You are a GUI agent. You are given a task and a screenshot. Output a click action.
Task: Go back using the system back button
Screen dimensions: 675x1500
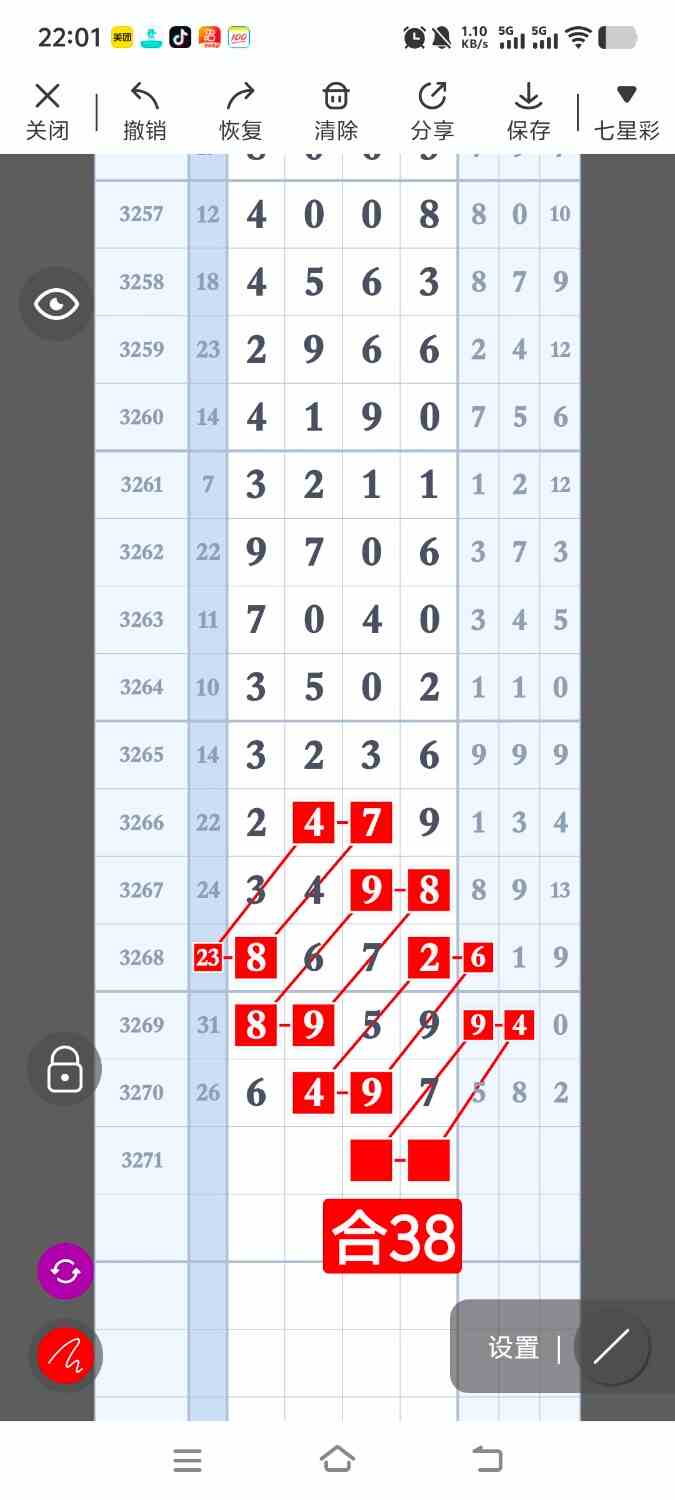(488, 1460)
